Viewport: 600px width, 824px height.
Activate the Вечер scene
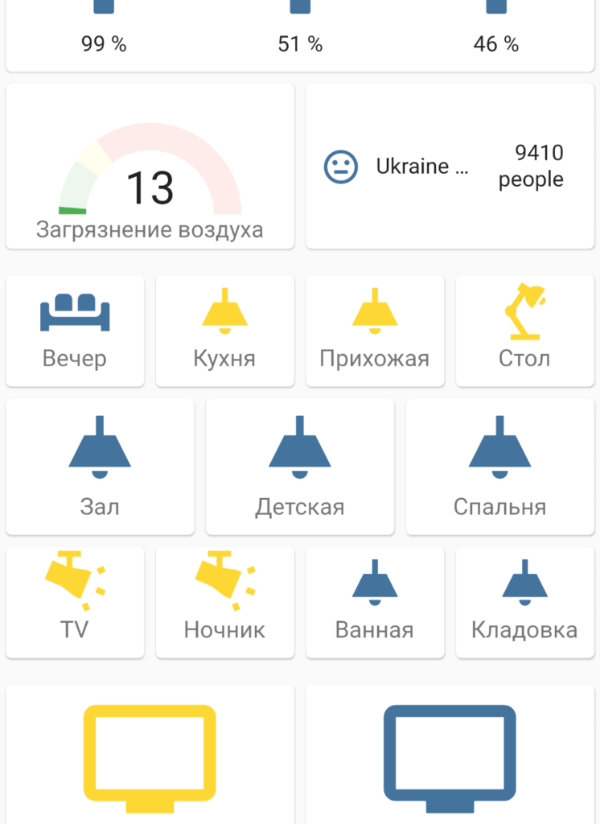(x=75, y=330)
